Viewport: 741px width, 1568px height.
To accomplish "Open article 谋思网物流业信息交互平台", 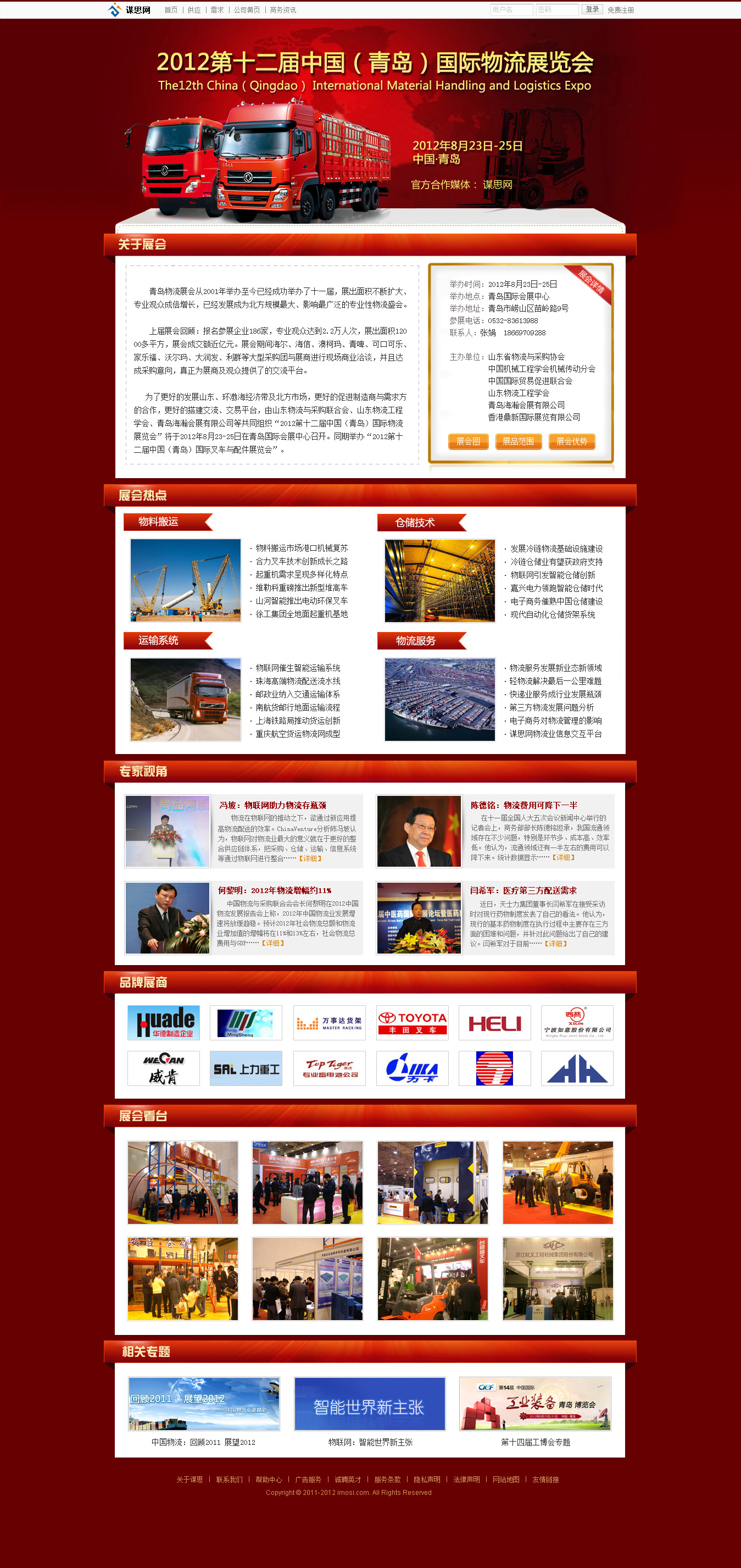I will [555, 734].
